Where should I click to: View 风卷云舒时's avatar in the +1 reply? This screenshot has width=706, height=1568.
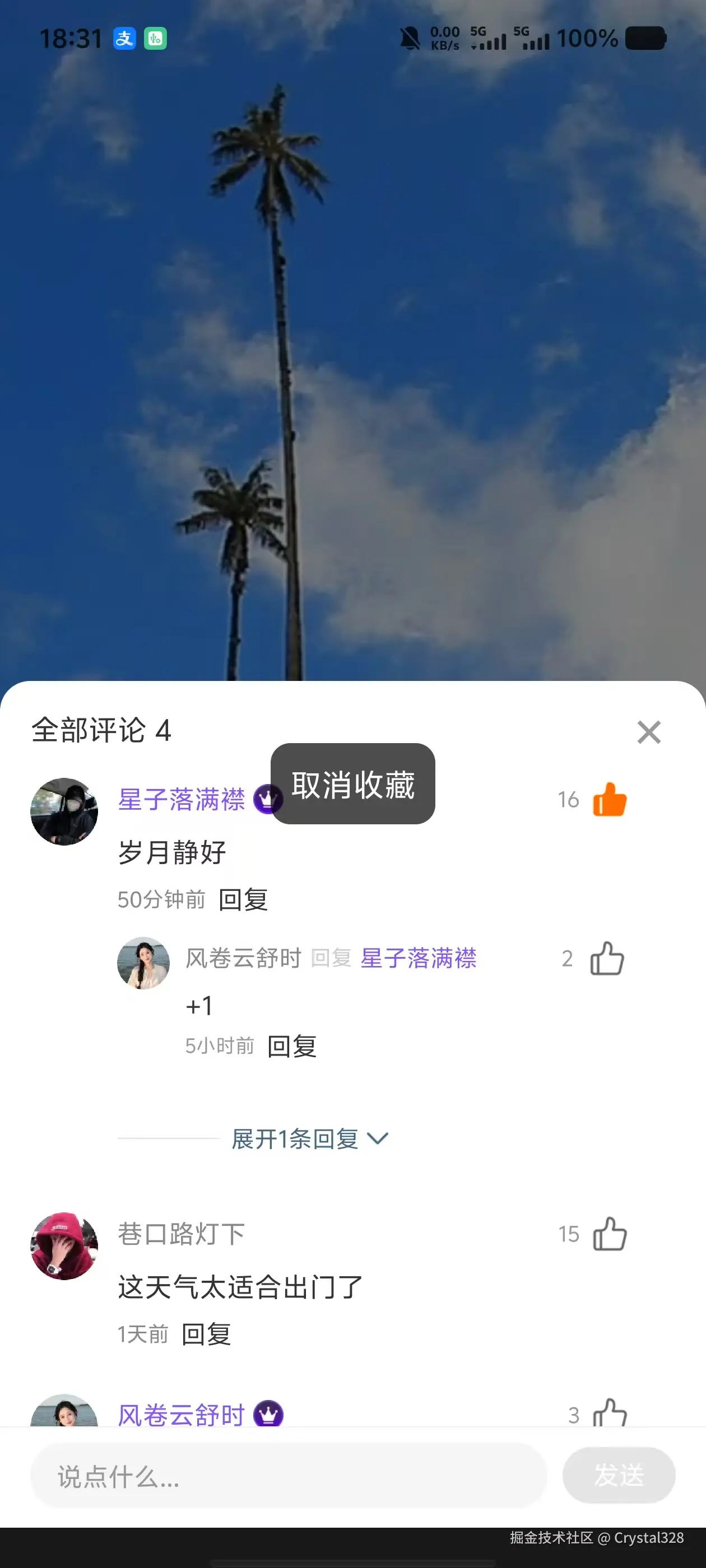point(143,962)
